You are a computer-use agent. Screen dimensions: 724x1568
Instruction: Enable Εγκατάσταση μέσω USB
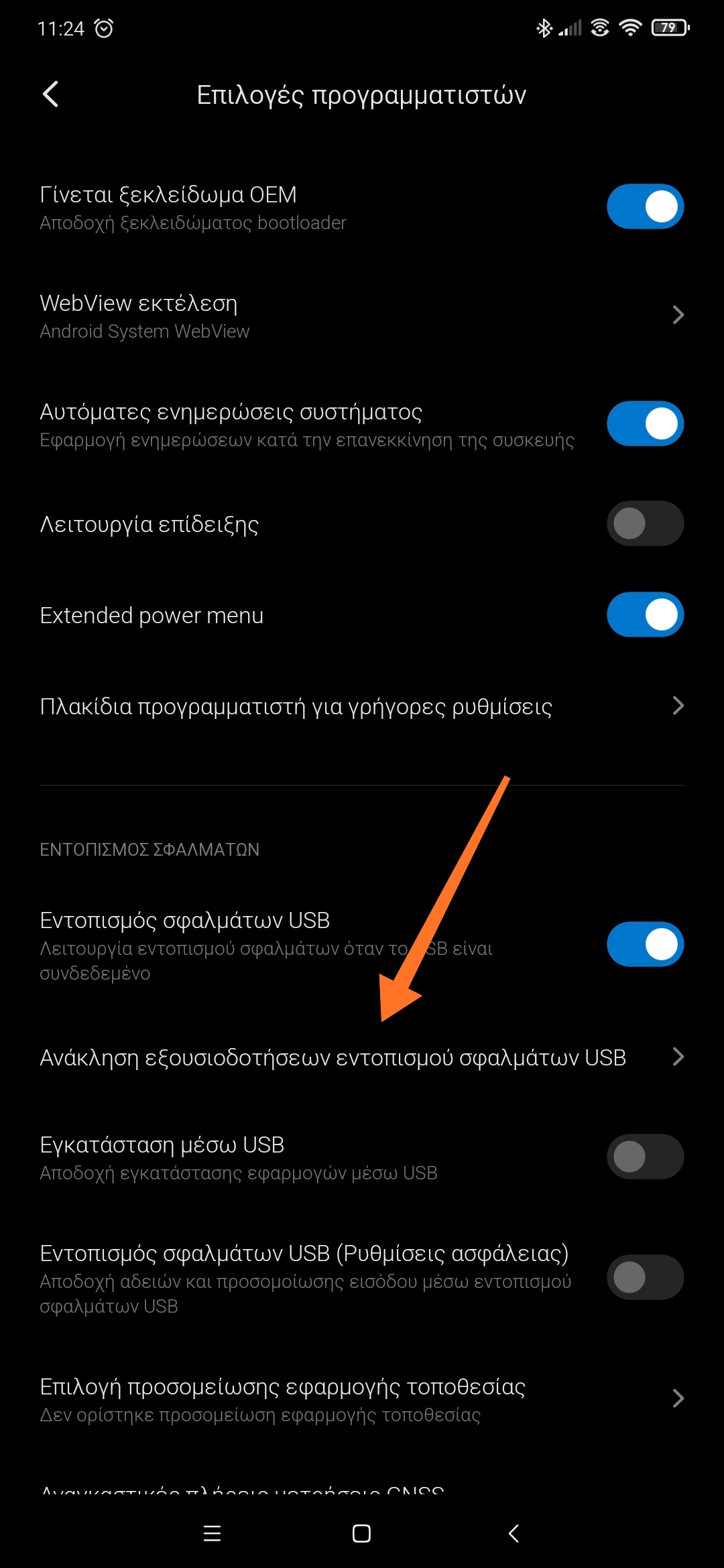pos(645,1157)
